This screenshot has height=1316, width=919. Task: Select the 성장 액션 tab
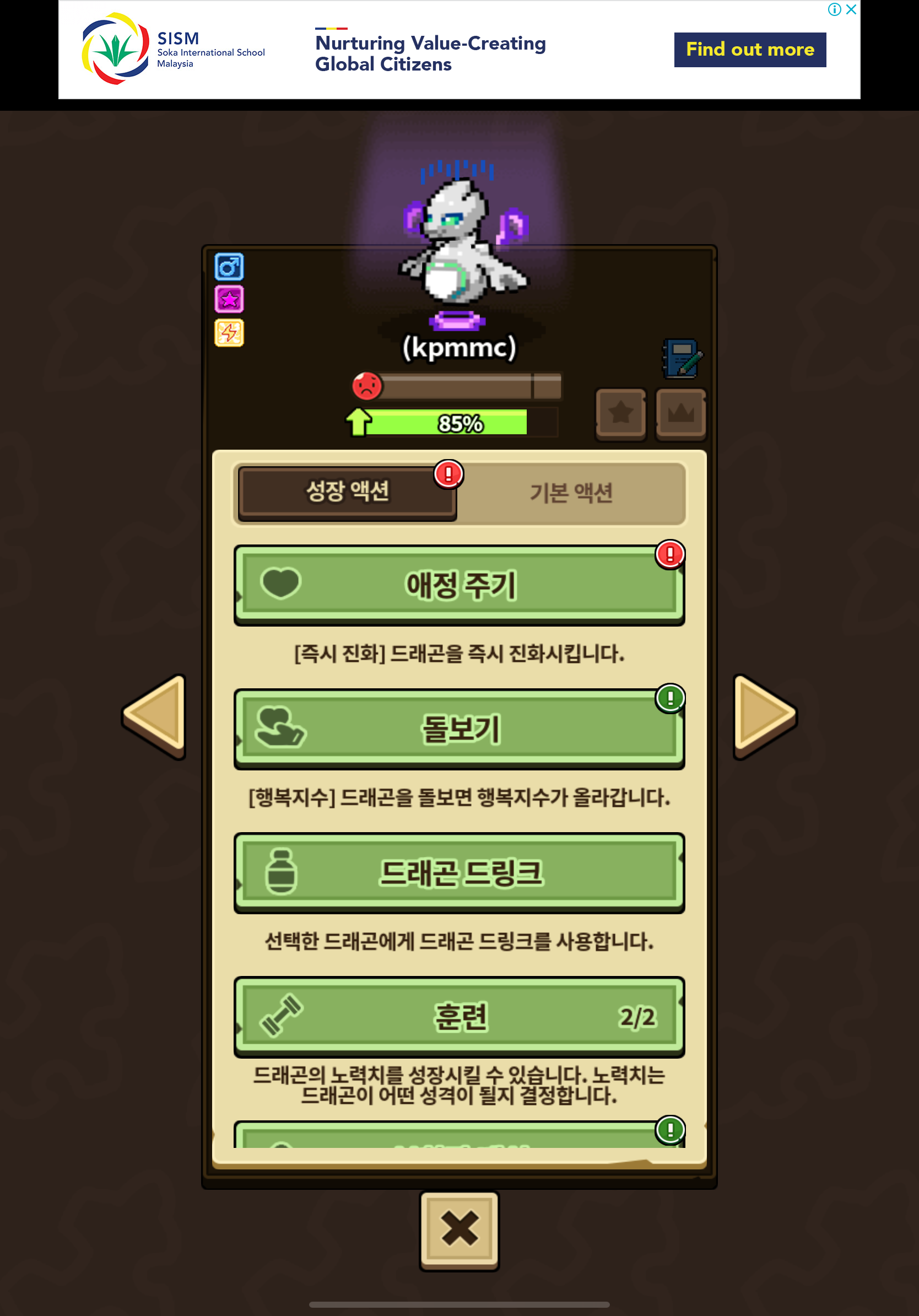pos(347,492)
